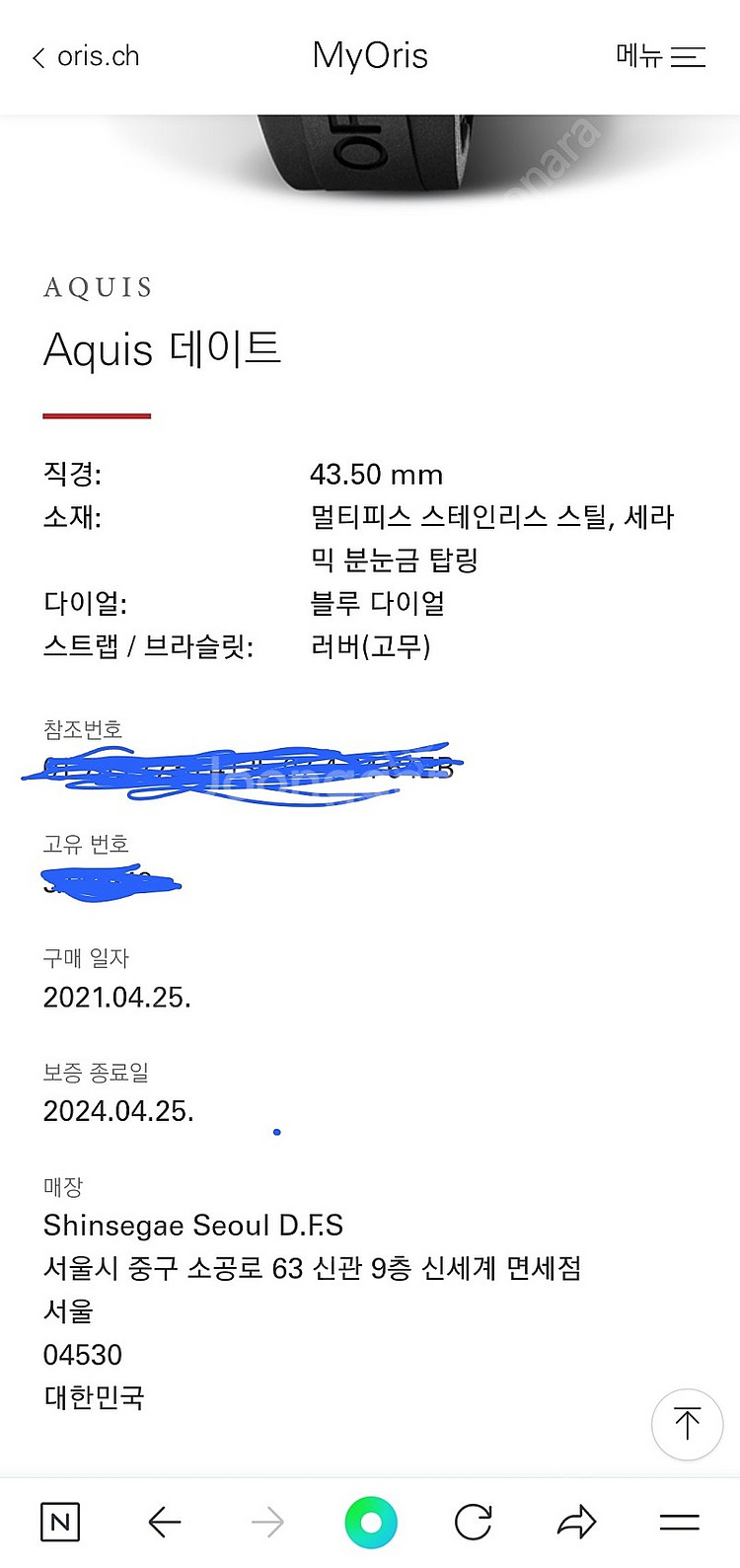Screen dimensions: 740x1568
Task: Navigate back with browser back arrow
Action: [x=165, y=1523]
